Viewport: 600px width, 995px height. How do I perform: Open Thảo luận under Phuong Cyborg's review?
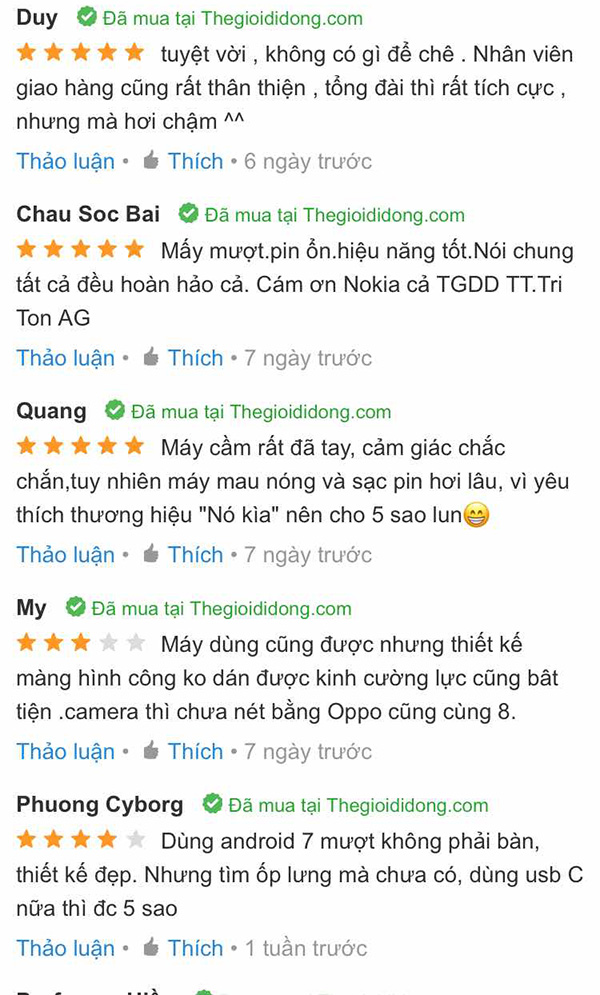[65, 948]
